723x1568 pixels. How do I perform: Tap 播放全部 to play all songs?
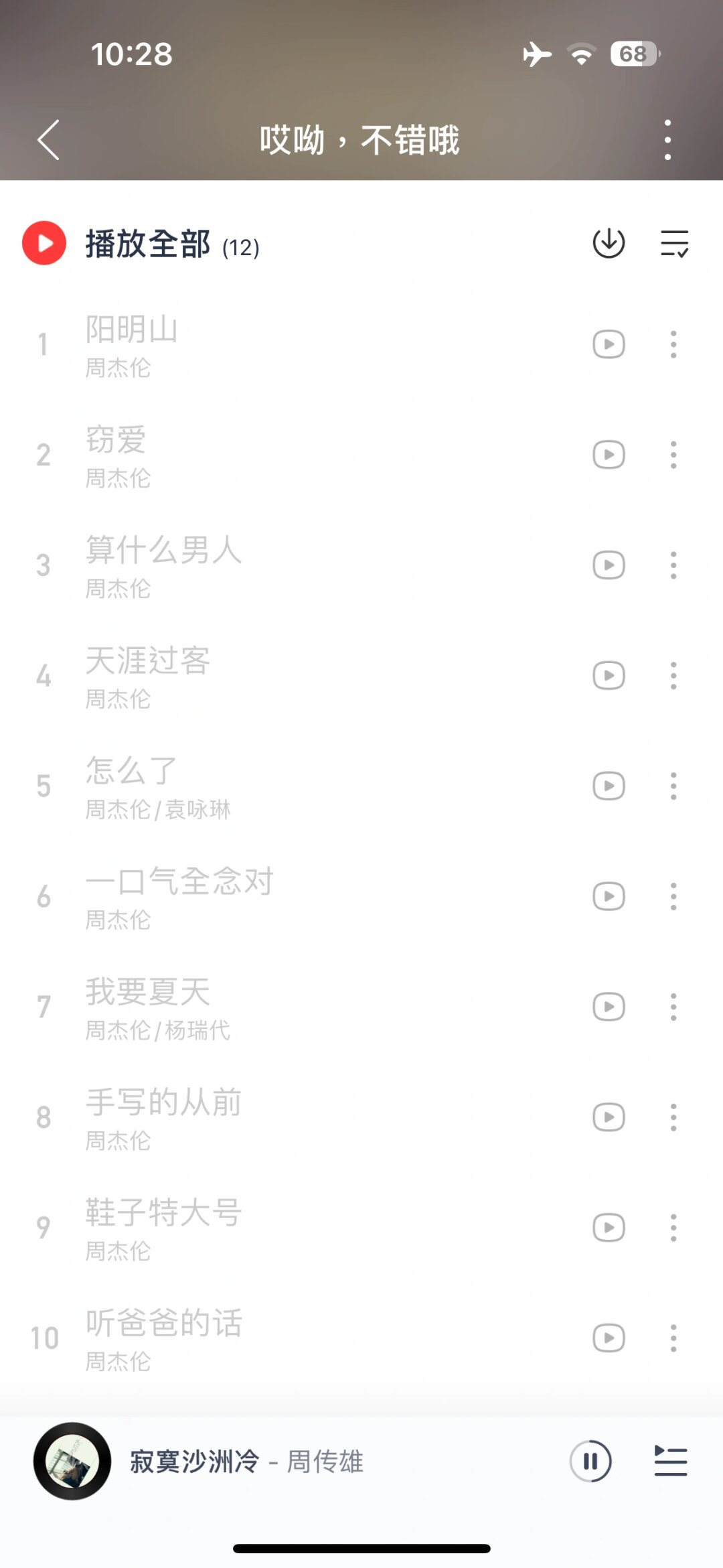(x=147, y=244)
